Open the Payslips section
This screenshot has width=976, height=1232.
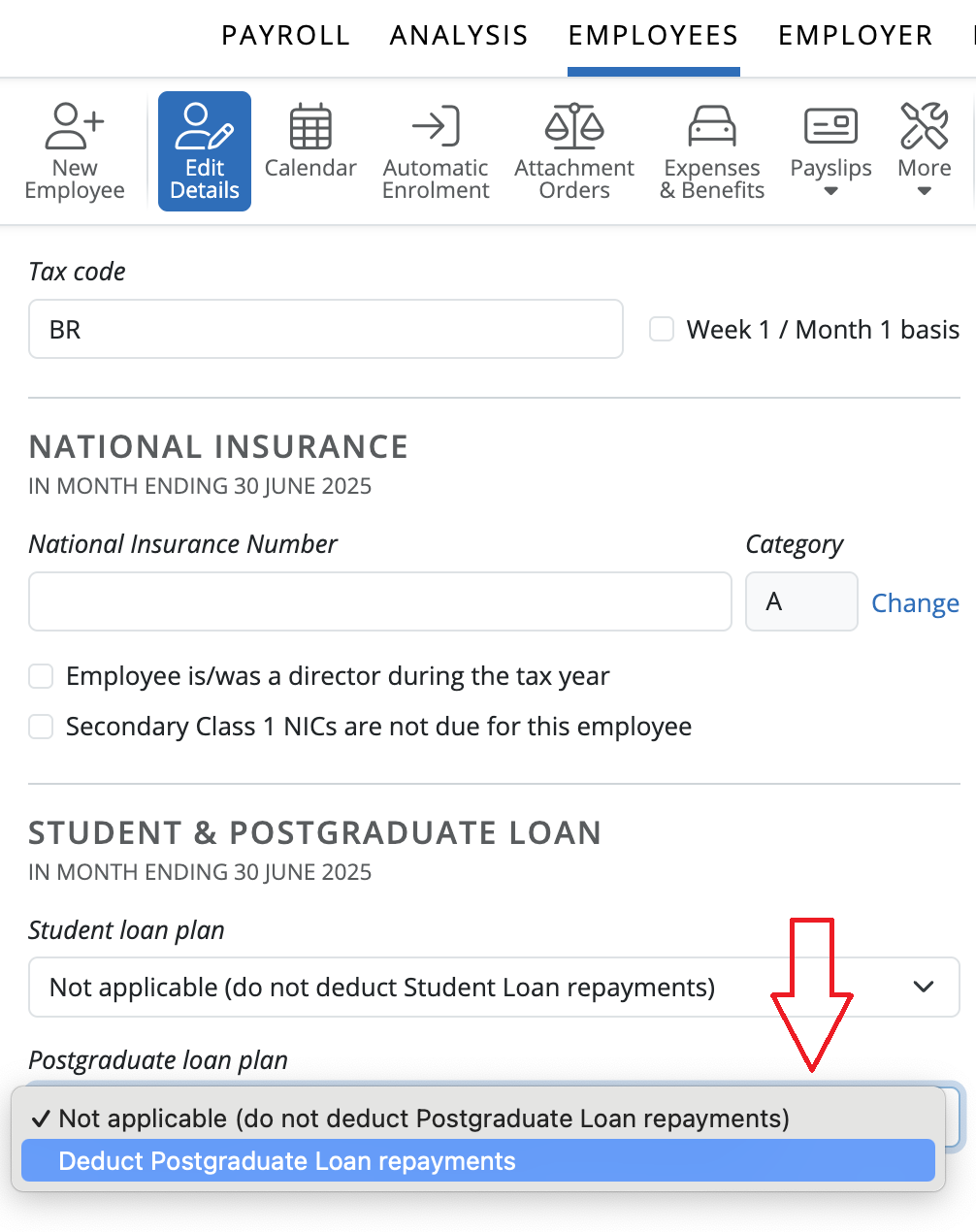pos(830,141)
